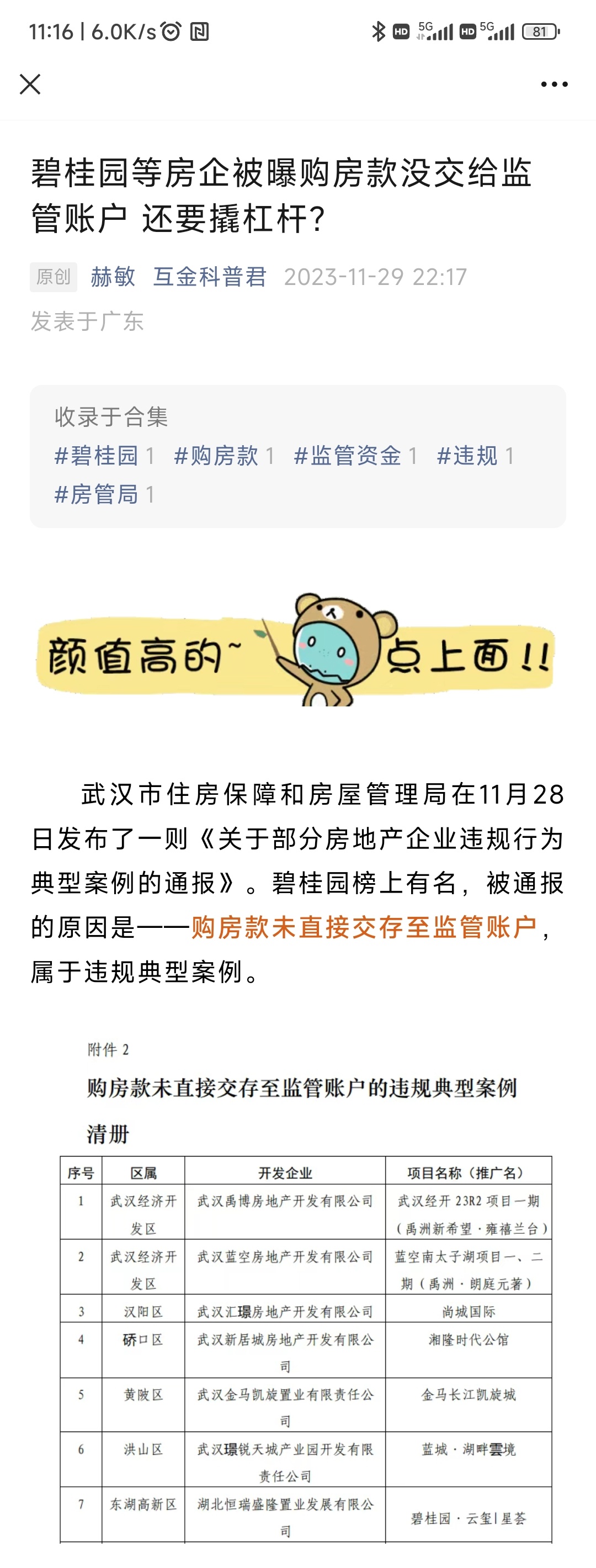
Task: Open author 赫敏's profile
Action: pyautogui.click(x=113, y=277)
